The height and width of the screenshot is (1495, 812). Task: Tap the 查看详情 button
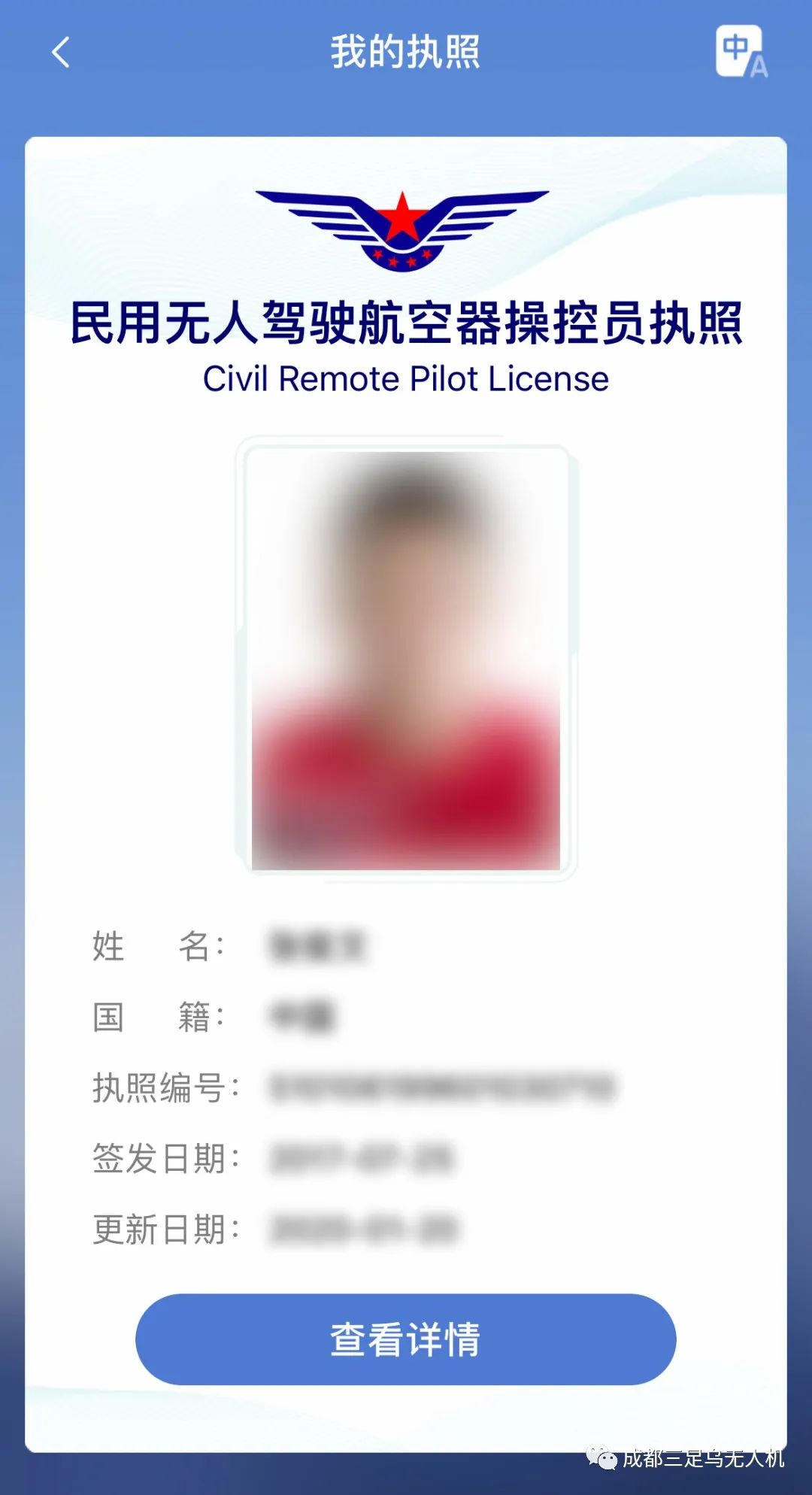tap(405, 1339)
